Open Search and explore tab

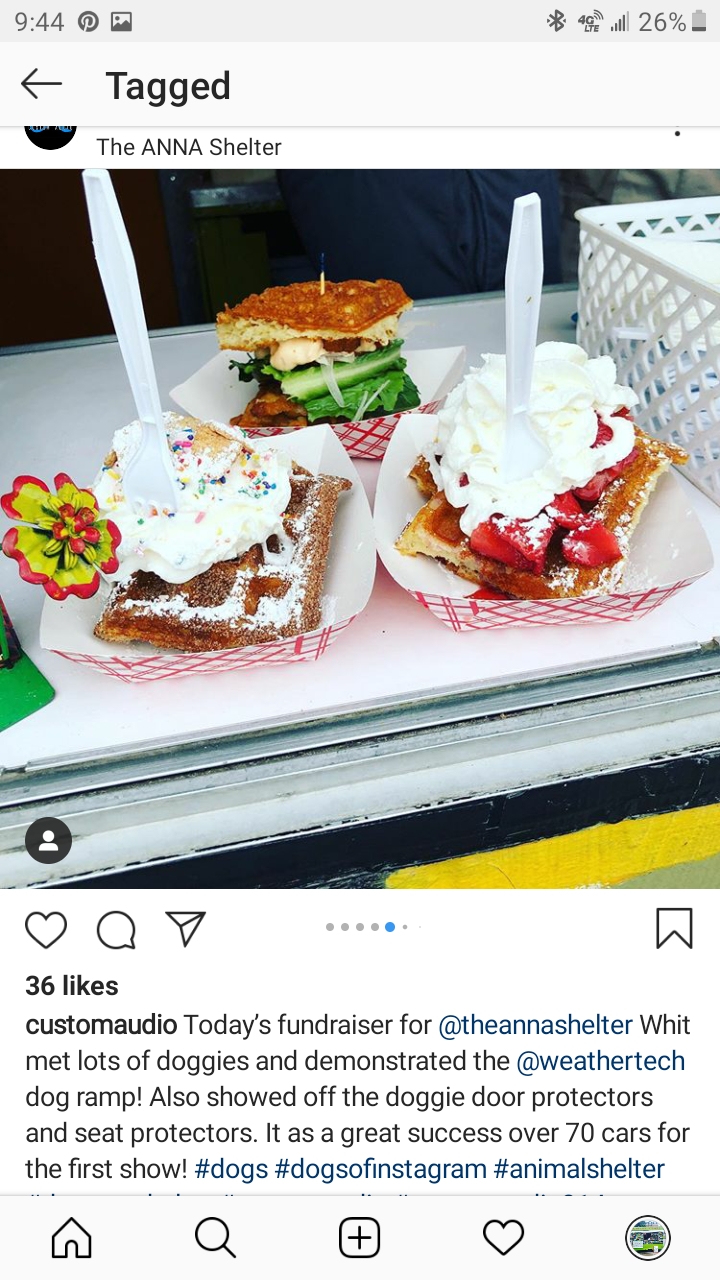(215, 1239)
